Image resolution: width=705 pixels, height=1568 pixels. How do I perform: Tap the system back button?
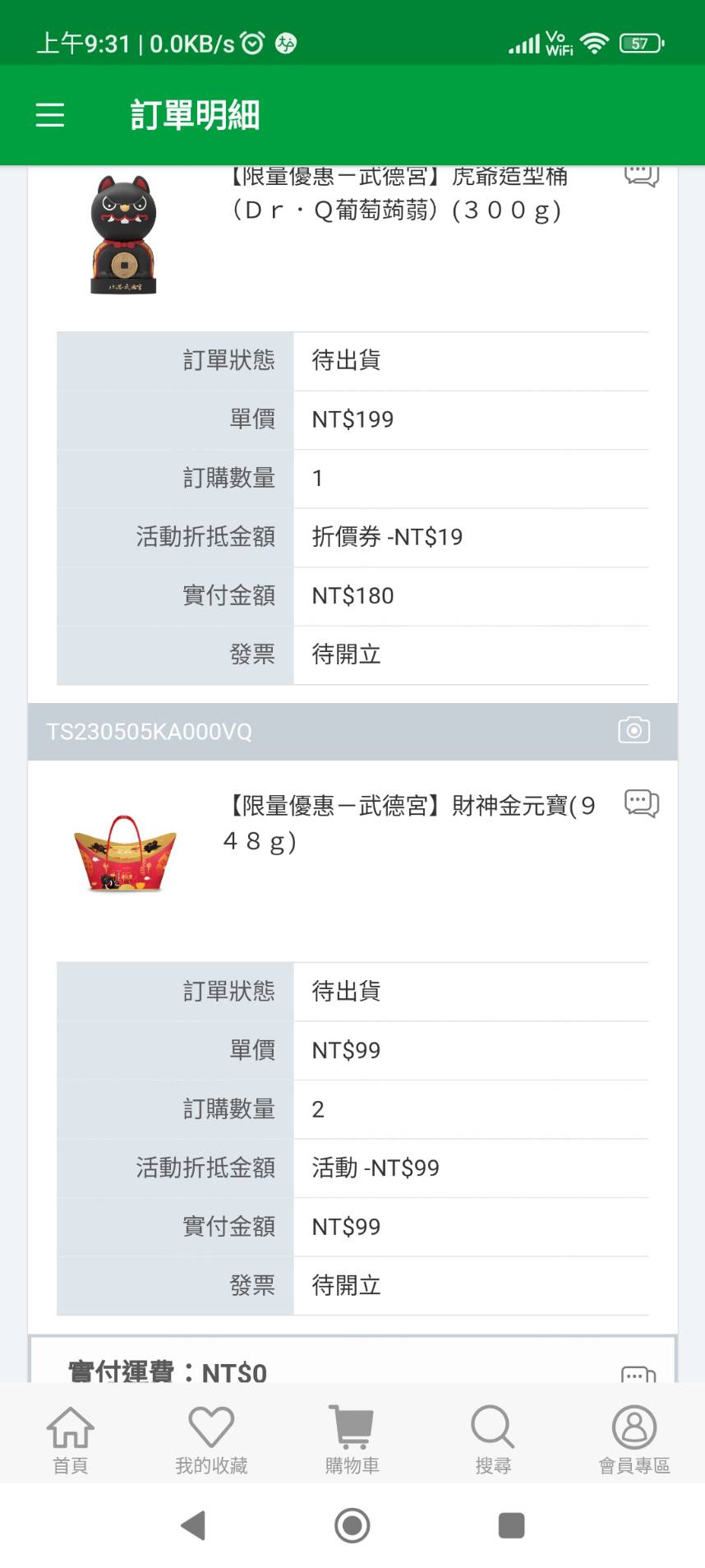(193, 1525)
